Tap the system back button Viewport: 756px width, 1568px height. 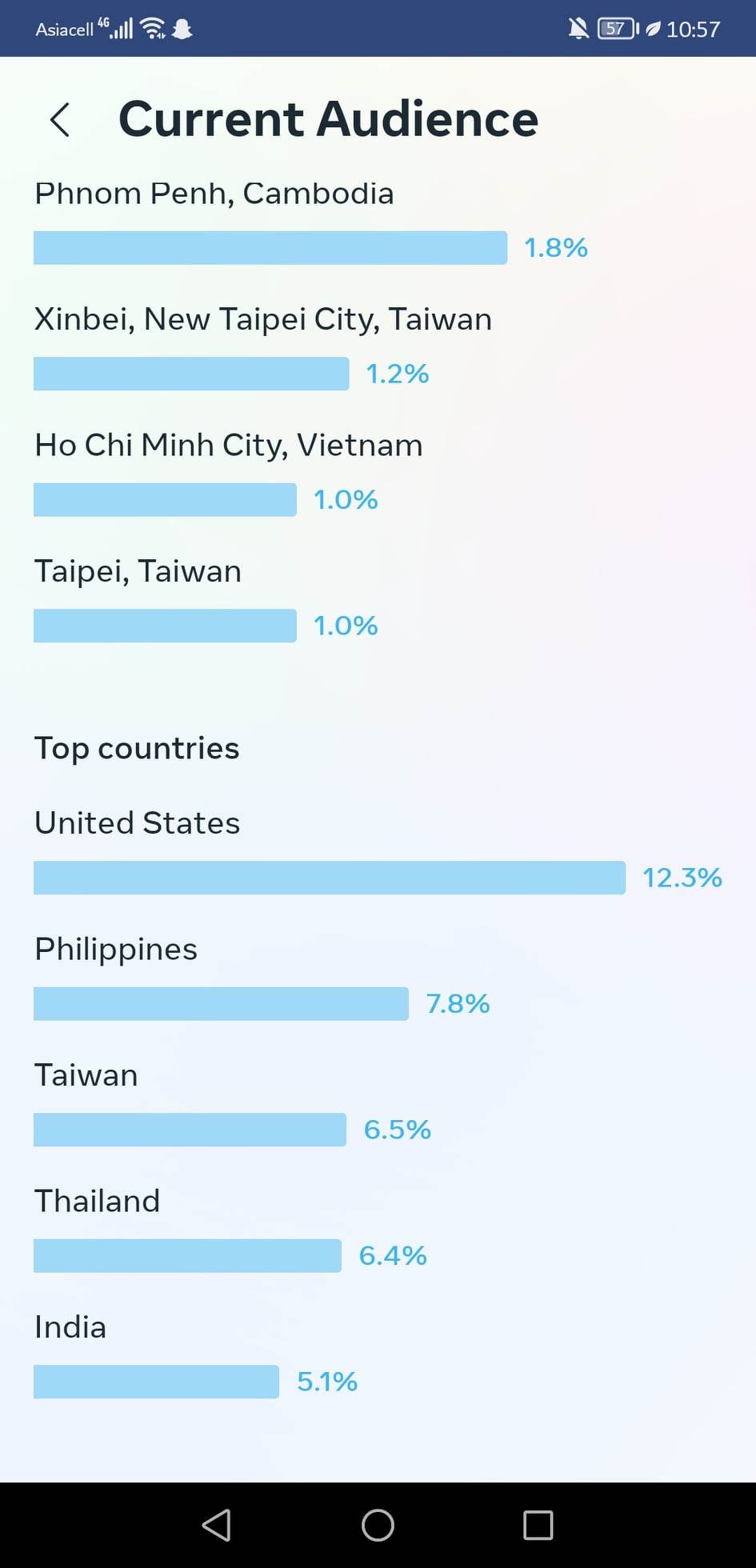pyautogui.click(x=217, y=1525)
